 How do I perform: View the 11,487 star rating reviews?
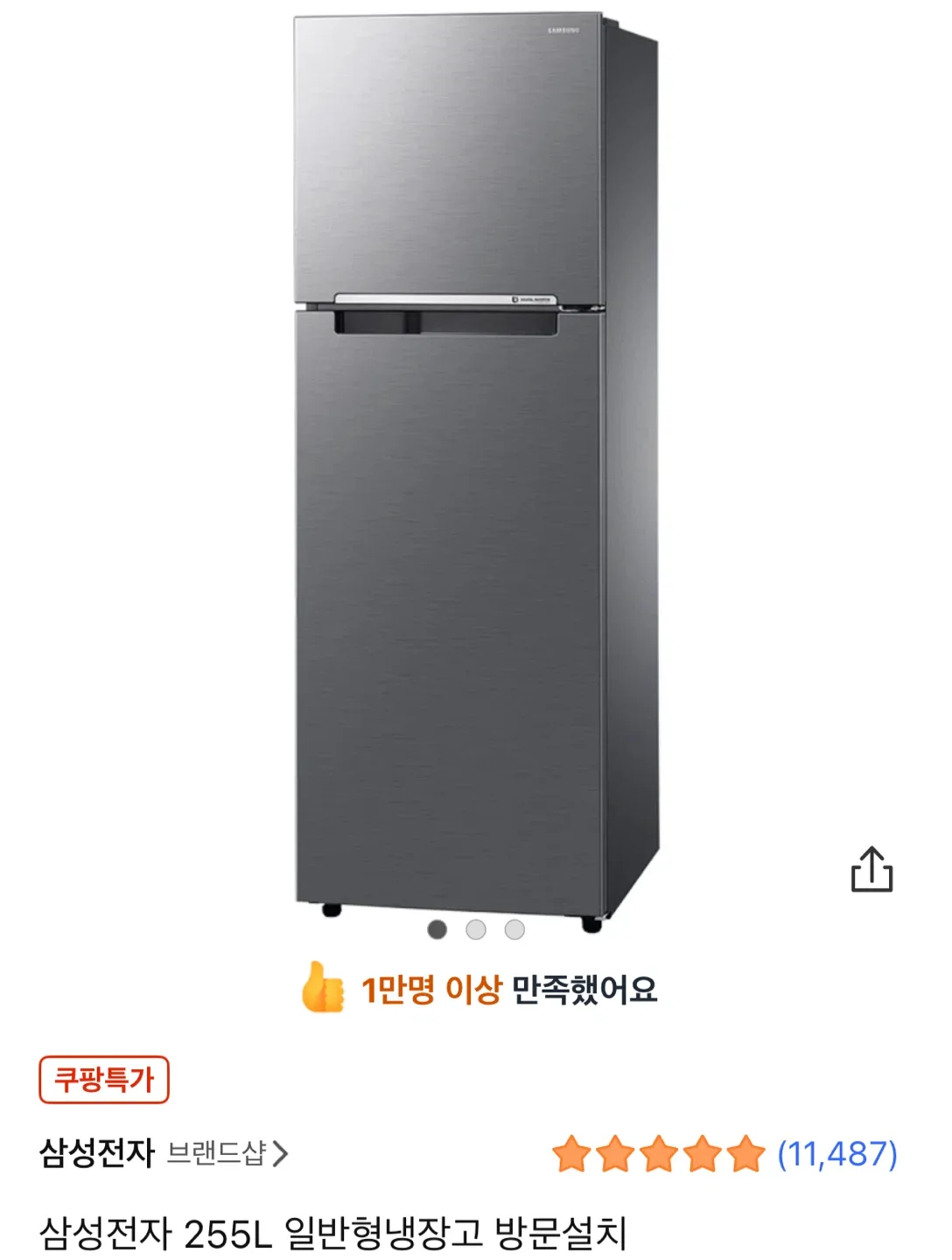724,1154
